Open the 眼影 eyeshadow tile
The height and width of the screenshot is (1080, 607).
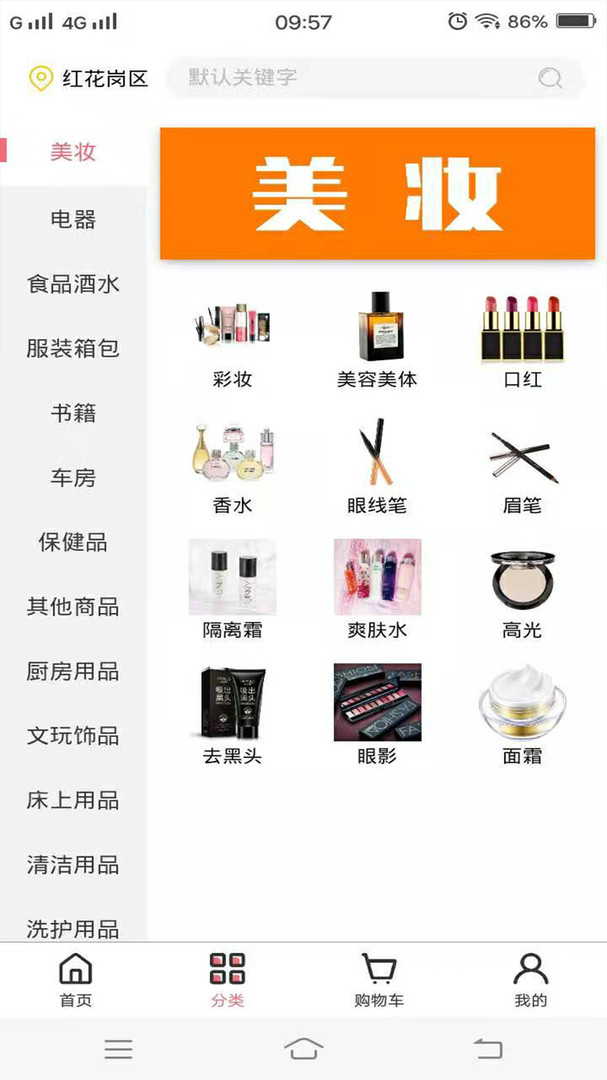pos(377,715)
